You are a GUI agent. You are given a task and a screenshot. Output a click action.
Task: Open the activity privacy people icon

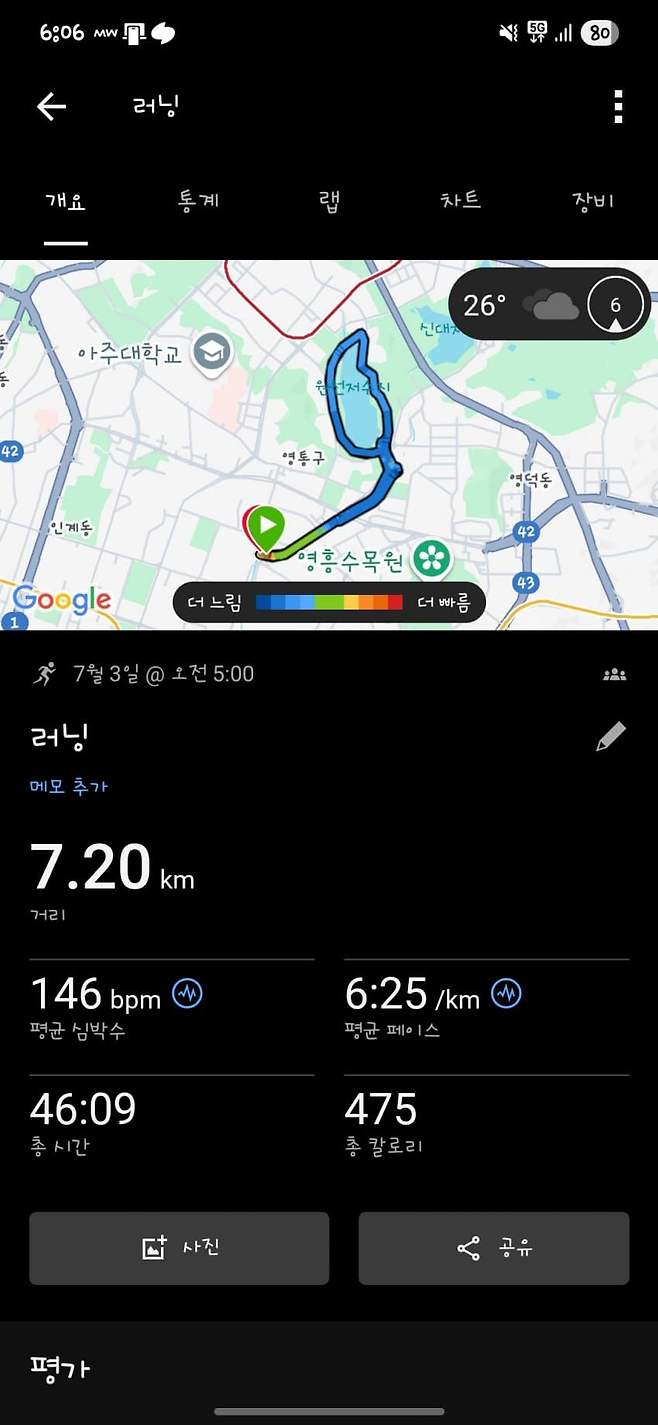pyautogui.click(x=614, y=675)
